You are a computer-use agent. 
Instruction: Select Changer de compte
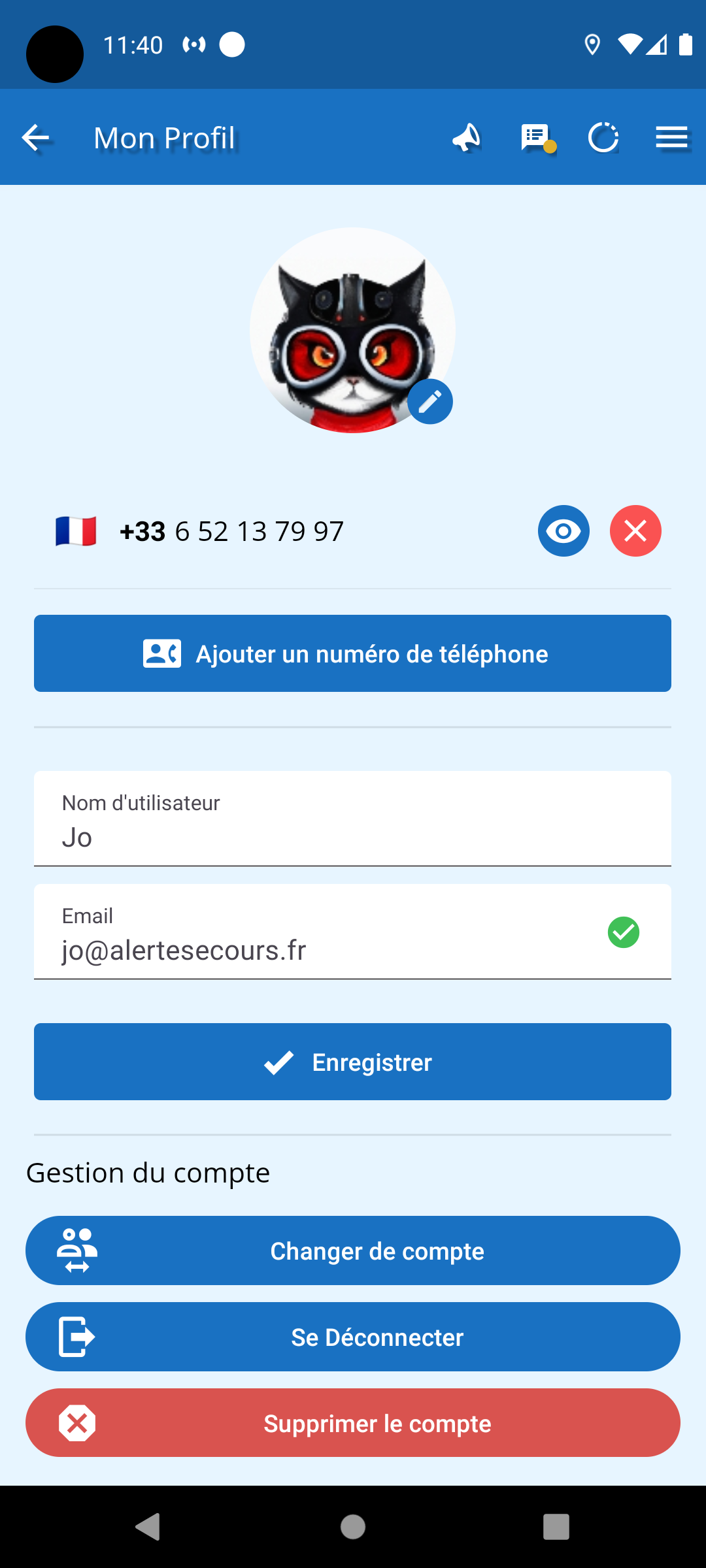pyautogui.click(x=352, y=1250)
